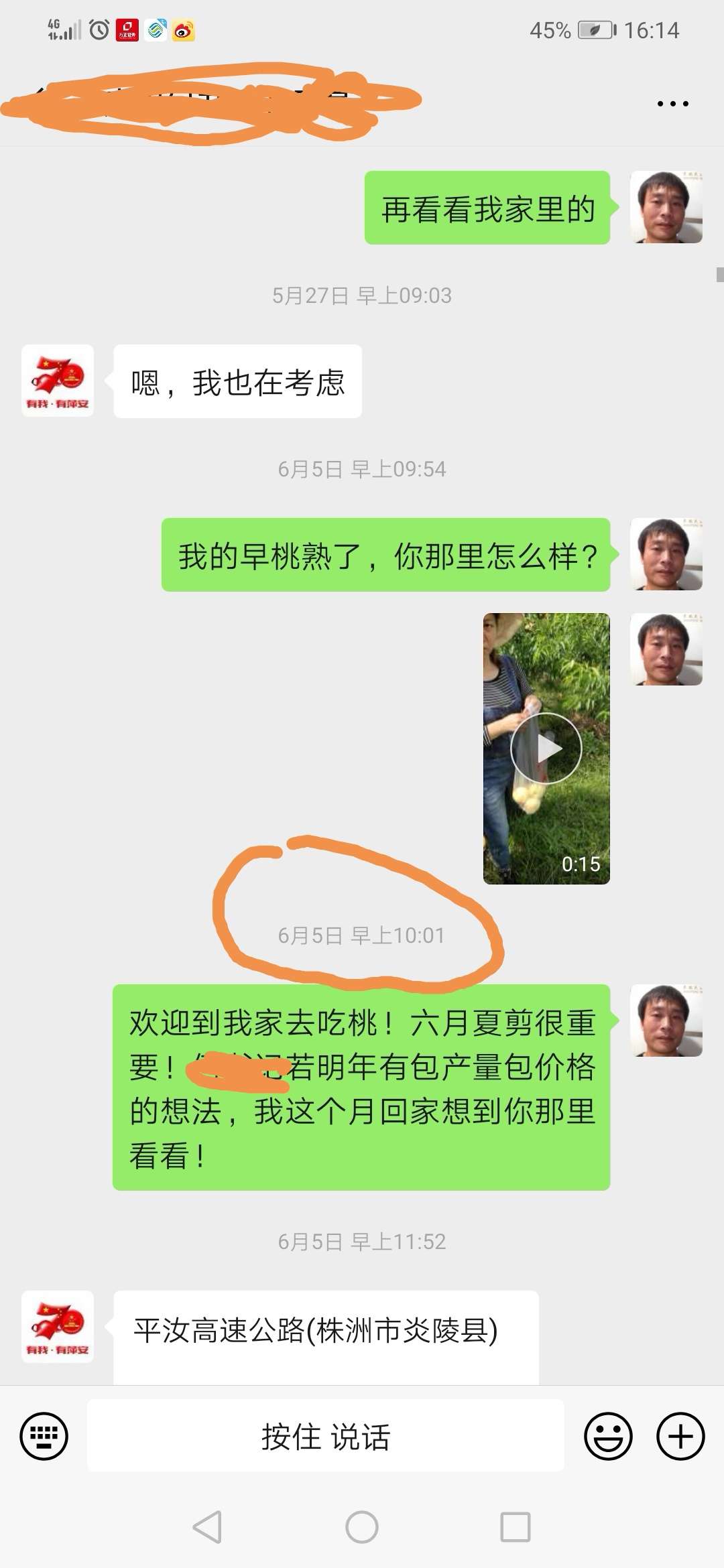Open the shared location 平汝高速公路

[x=326, y=1337]
